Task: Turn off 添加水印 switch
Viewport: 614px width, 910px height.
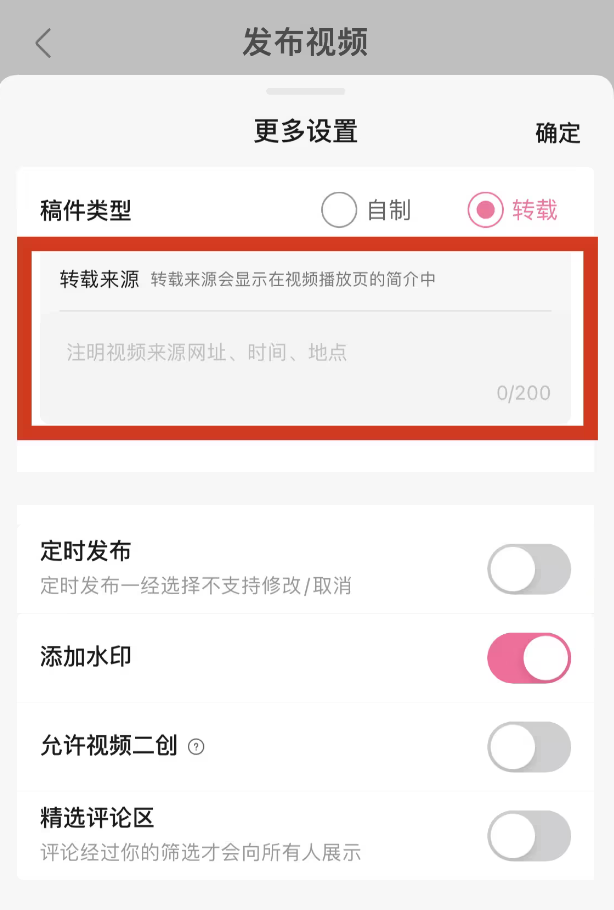Action: click(x=528, y=658)
